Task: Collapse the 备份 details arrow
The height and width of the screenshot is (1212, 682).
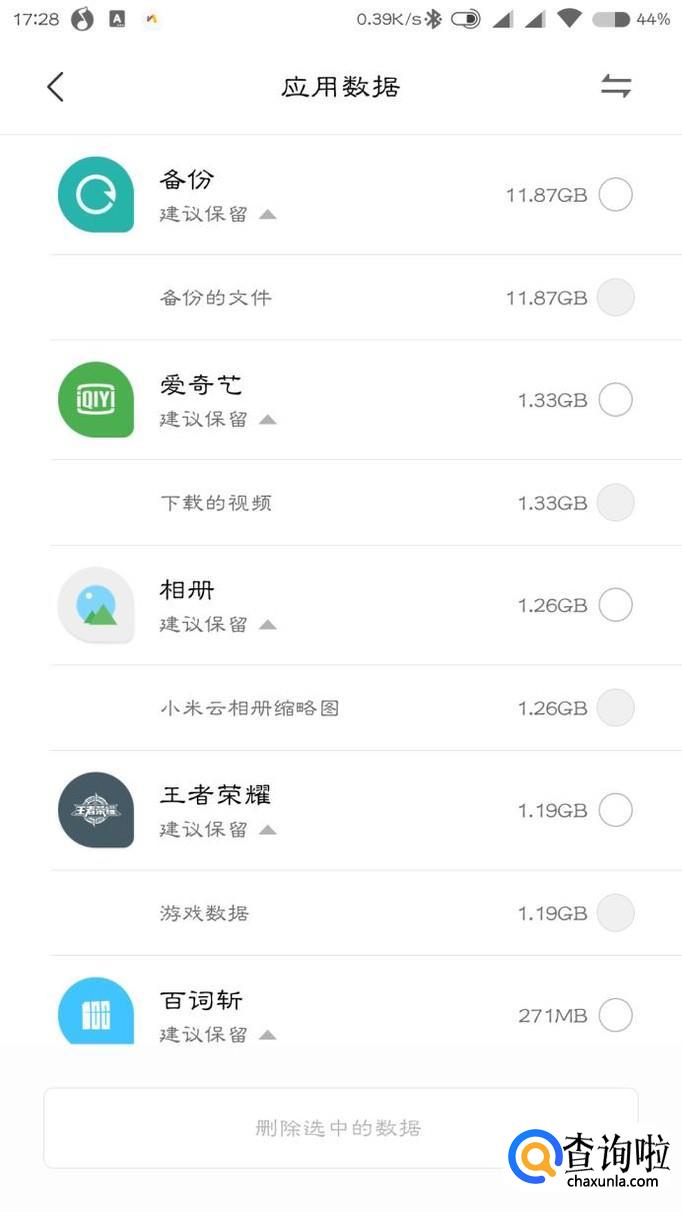Action: pyautogui.click(x=267, y=214)
